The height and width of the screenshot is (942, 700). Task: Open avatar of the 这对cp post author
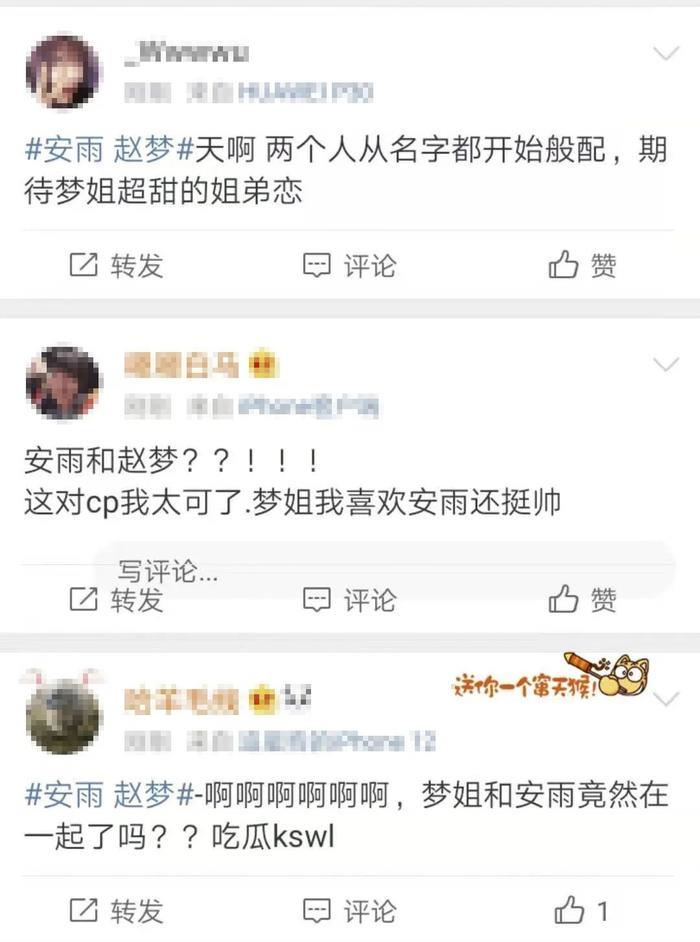[63, 382]
